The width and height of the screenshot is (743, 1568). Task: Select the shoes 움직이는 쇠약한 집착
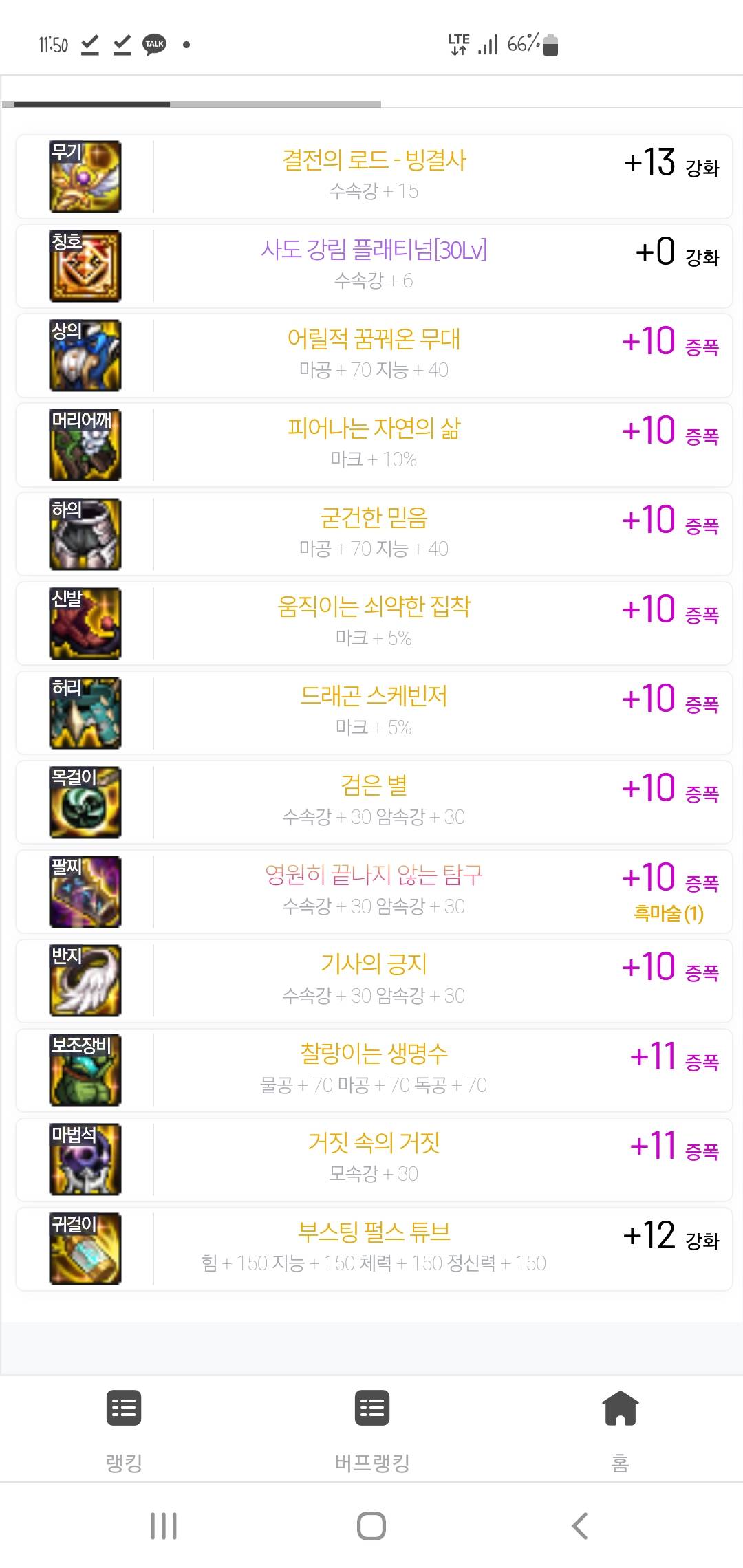tap(374, 624)
